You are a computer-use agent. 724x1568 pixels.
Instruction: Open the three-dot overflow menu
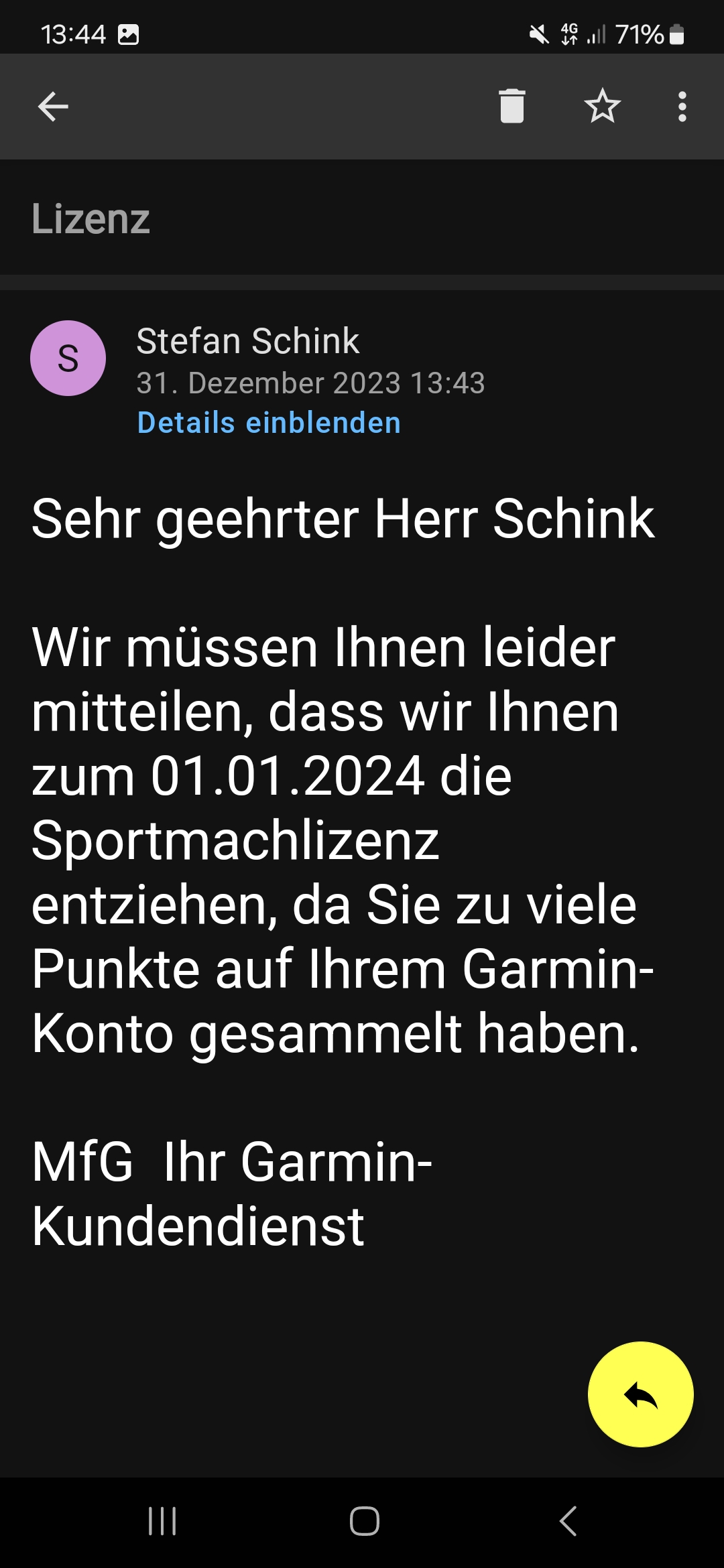pyautogui.click(x=682, y=106)
